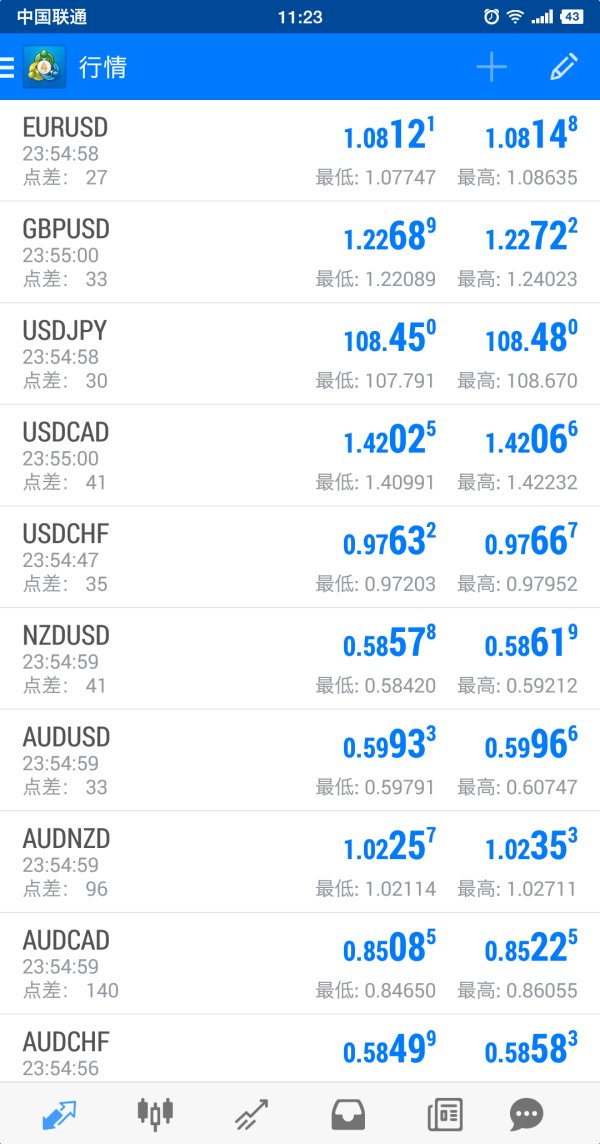The height and width of the screenshot is (1144, 600).
Task: Open the AUDCAD quote row
Action: pos(300,962)
